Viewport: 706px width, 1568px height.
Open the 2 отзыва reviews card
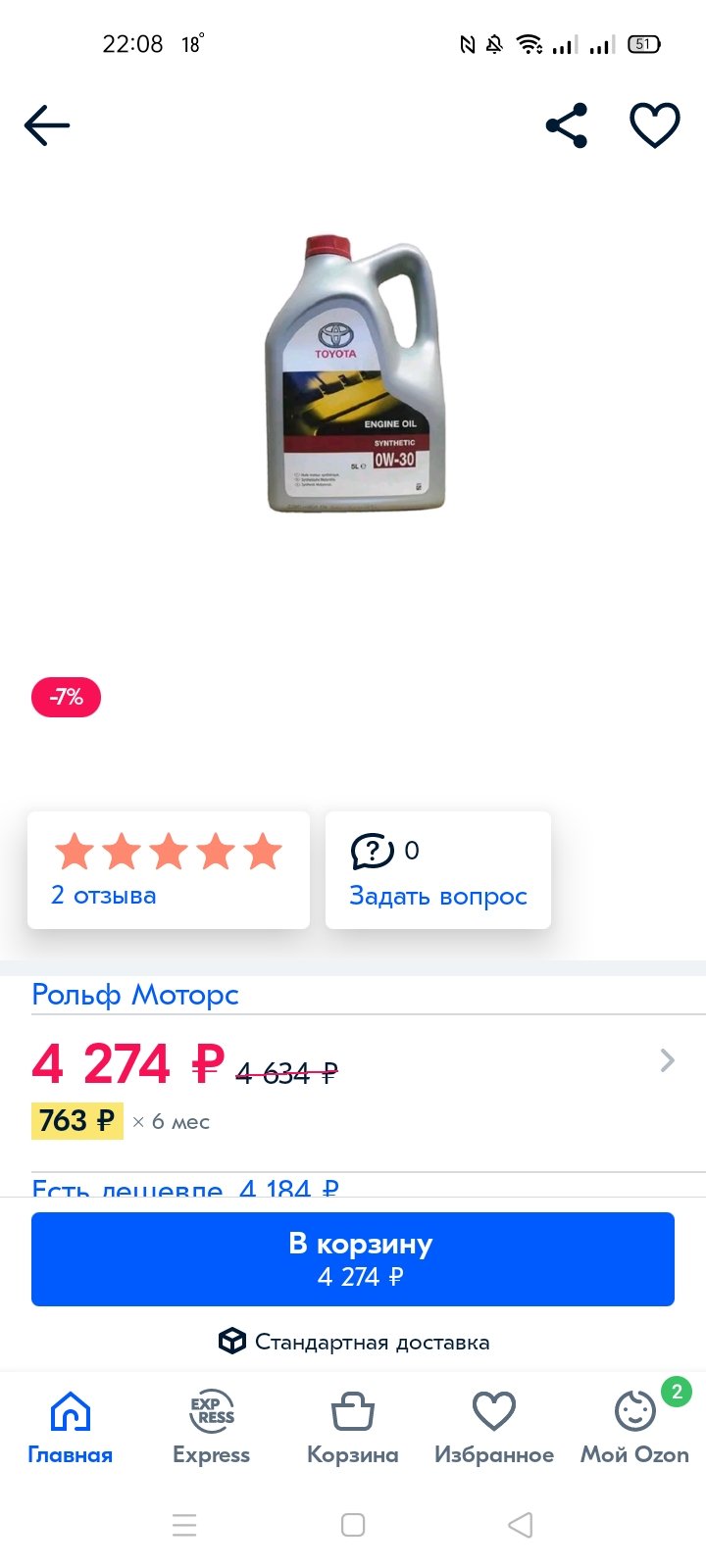tap(169, 870)
